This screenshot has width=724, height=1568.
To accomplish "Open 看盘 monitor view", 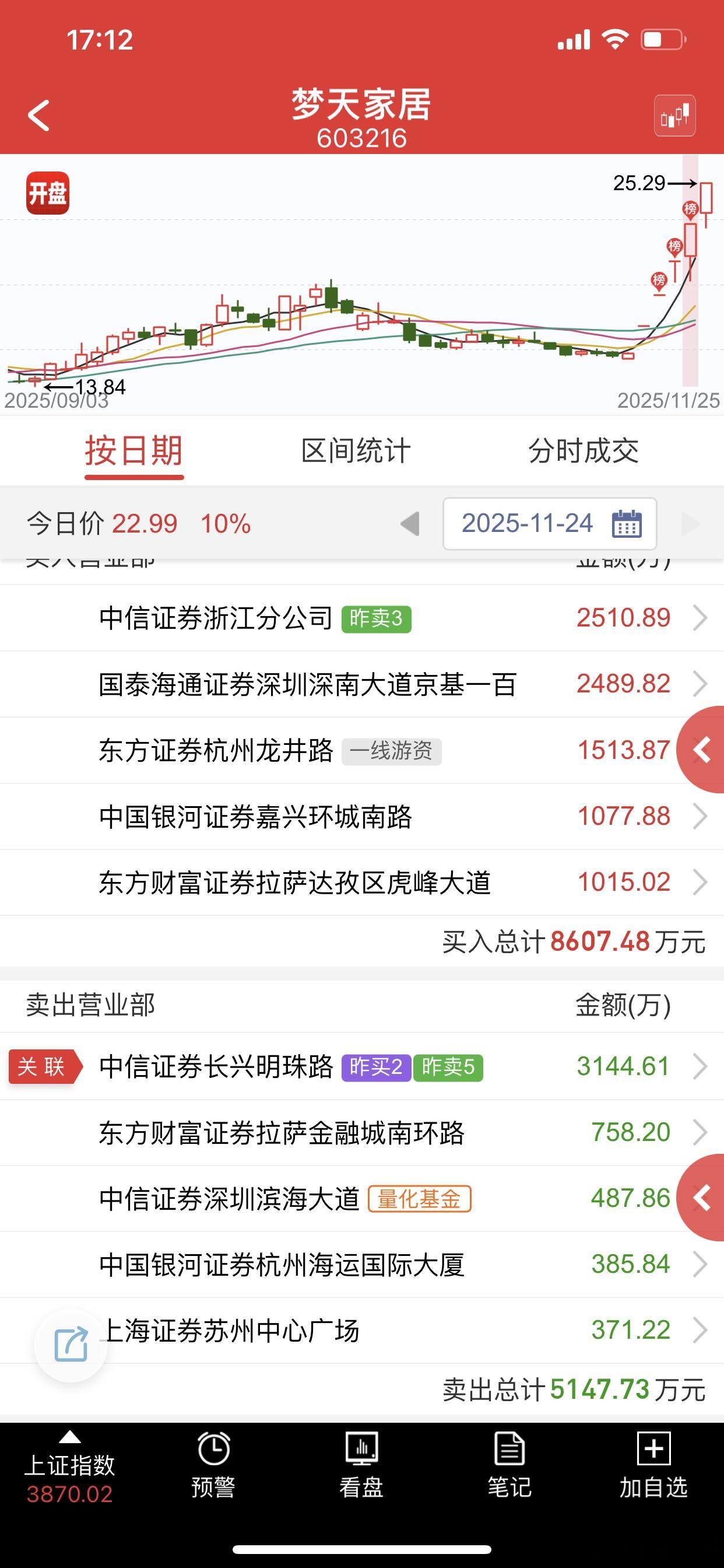I will click(361, 1467).
